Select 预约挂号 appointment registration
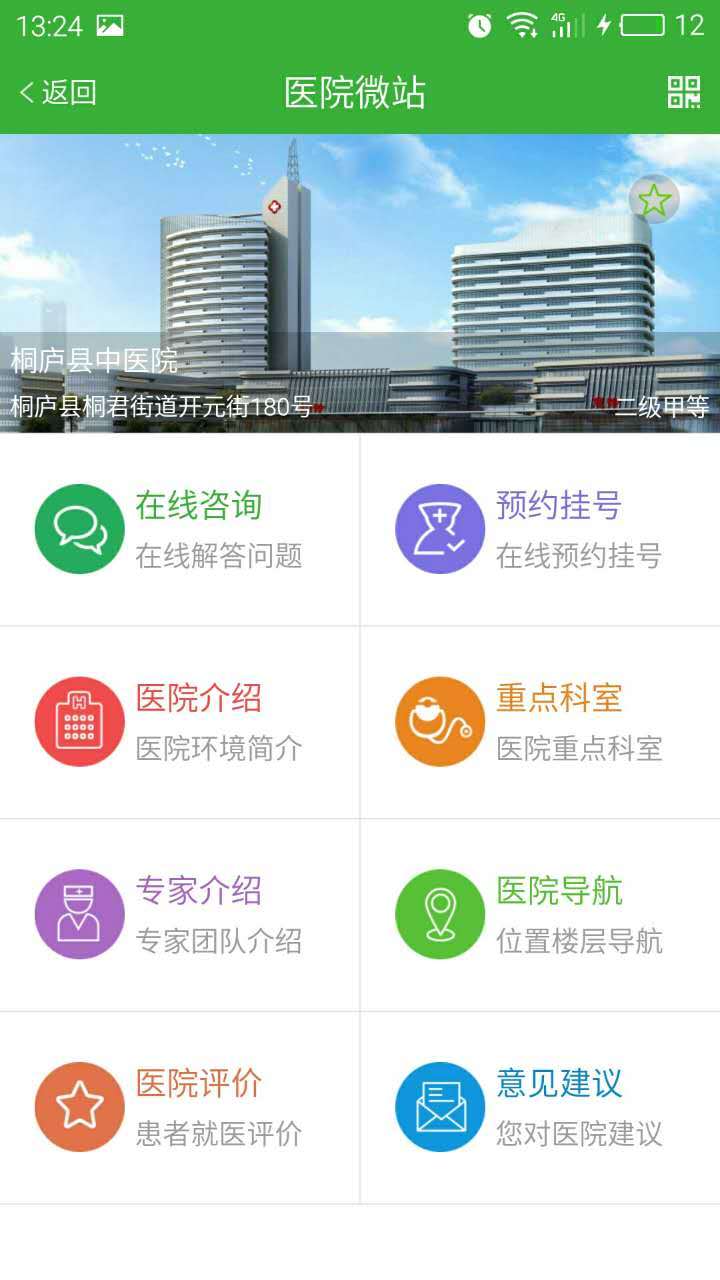 (x=540, y=529)
